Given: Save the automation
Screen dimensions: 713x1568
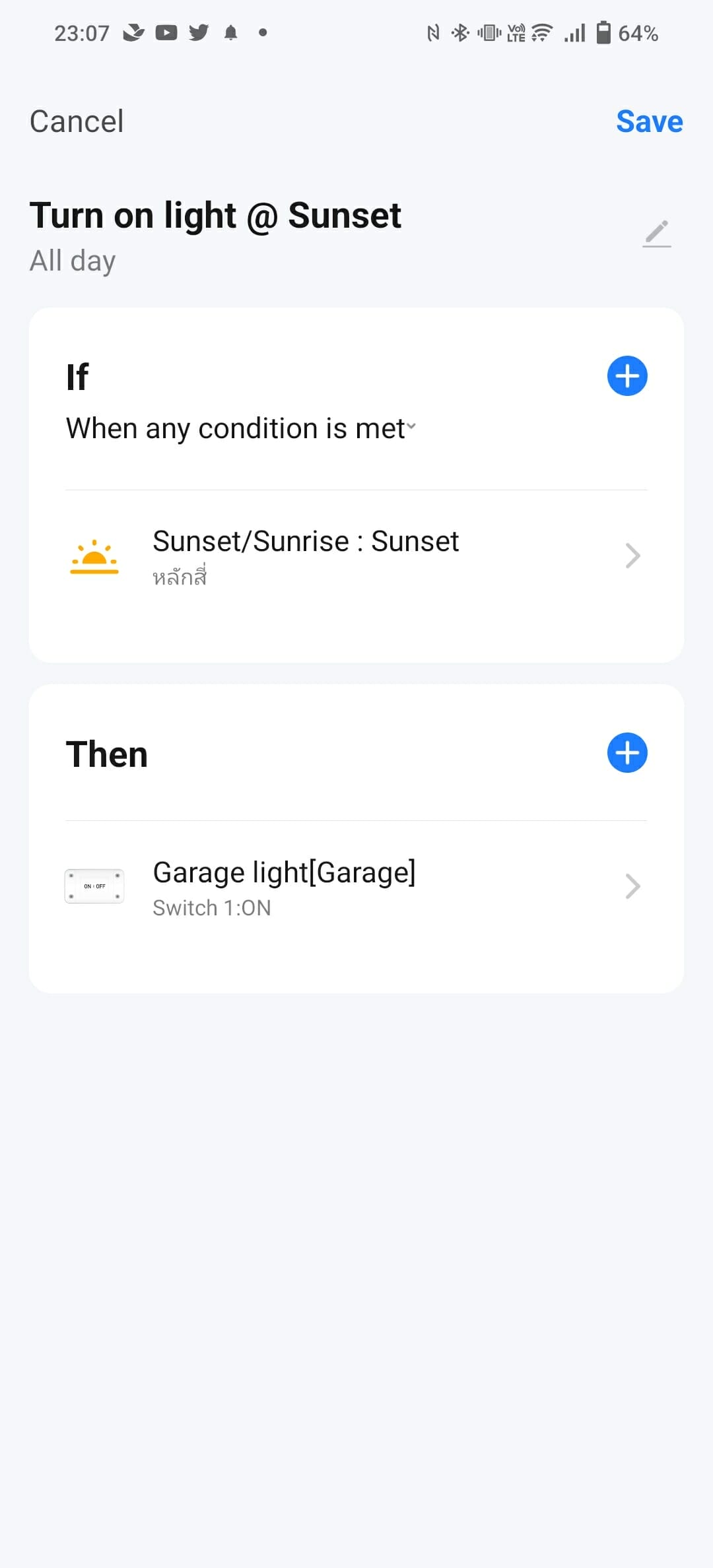Looking at the screenshot, I should [x=649, y=121].
